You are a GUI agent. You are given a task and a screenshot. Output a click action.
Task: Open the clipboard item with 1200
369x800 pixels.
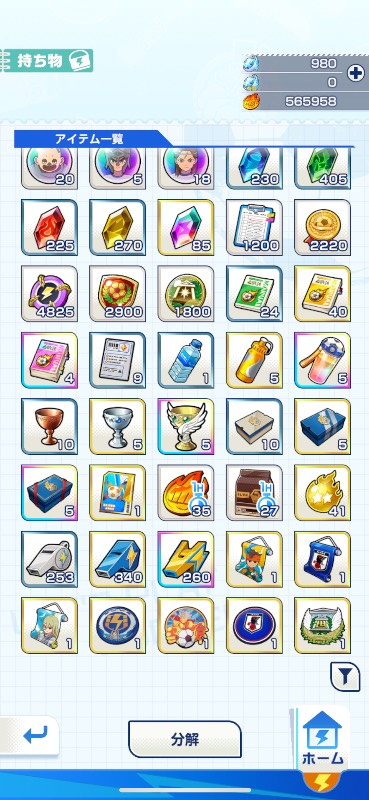pyautogui.click(x=254, y=227)
